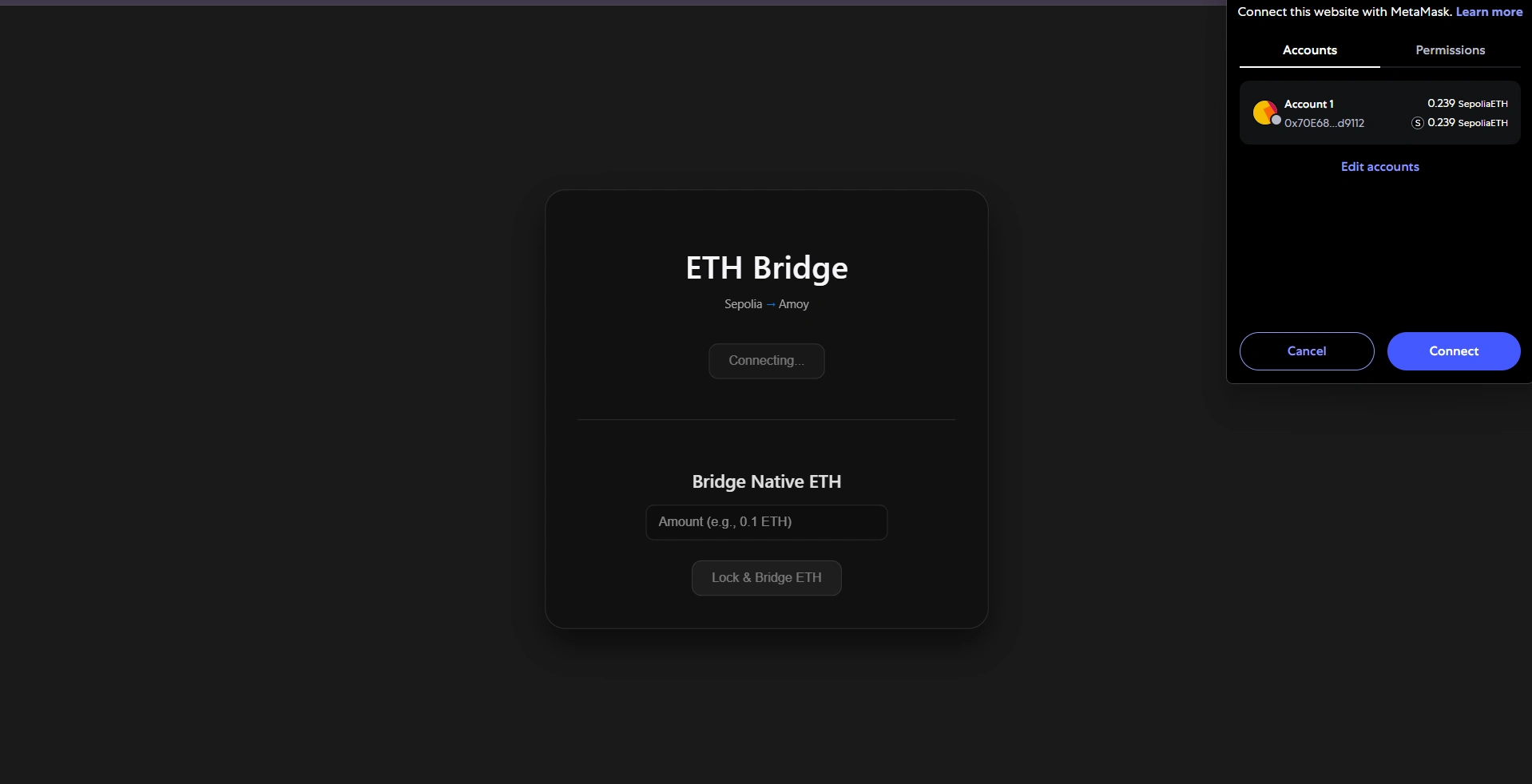The image size is (1532, 784).
Task: Focus the Amount input field
Action: [766, 522]
